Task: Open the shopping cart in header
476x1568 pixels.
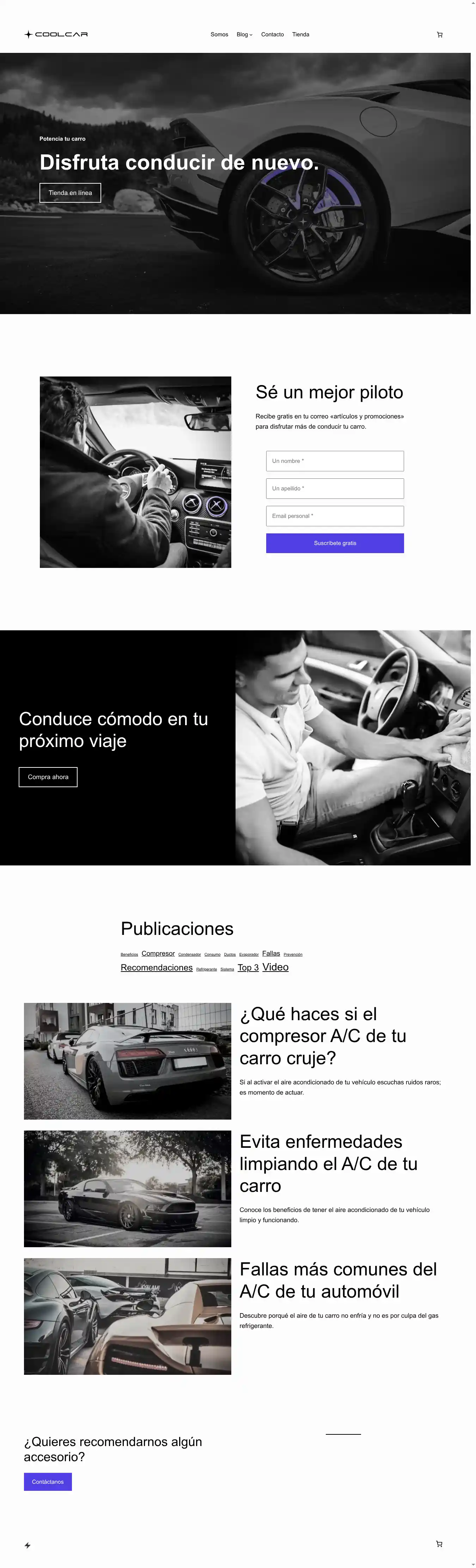Action: [x=439, y=35]
